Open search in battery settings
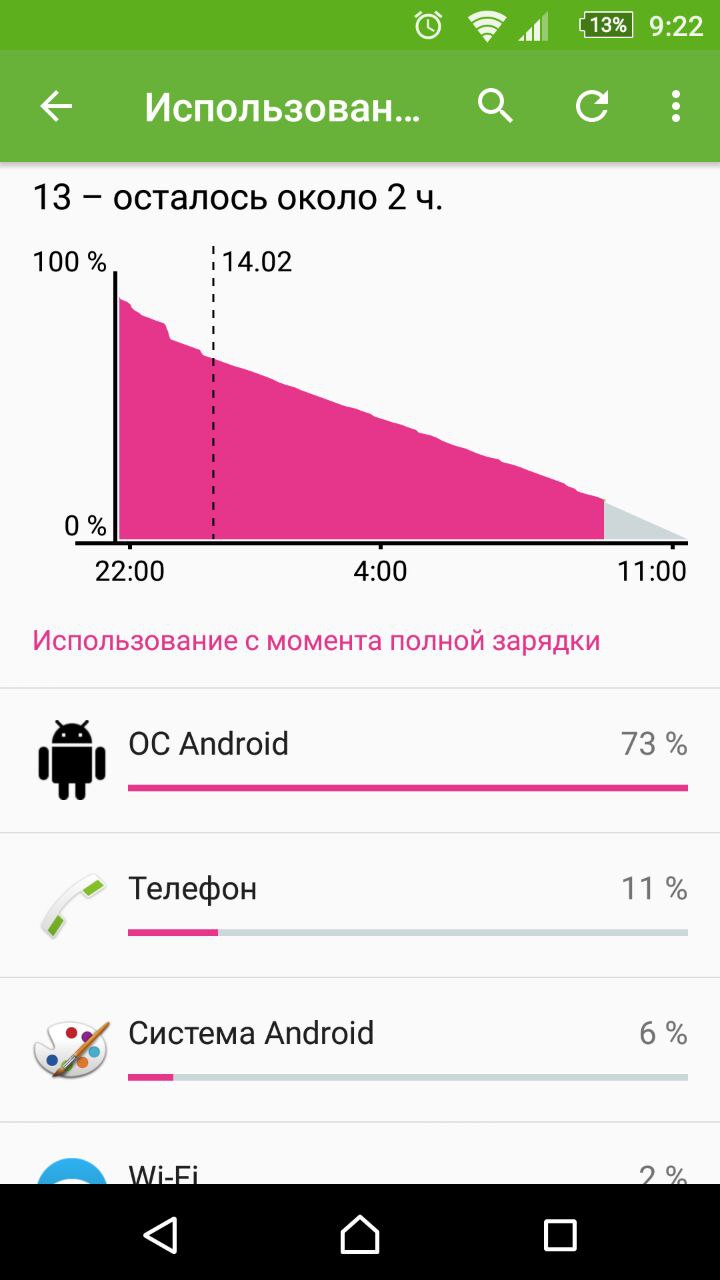Screen dimensions: 720x1280 [x=495, y=106]
